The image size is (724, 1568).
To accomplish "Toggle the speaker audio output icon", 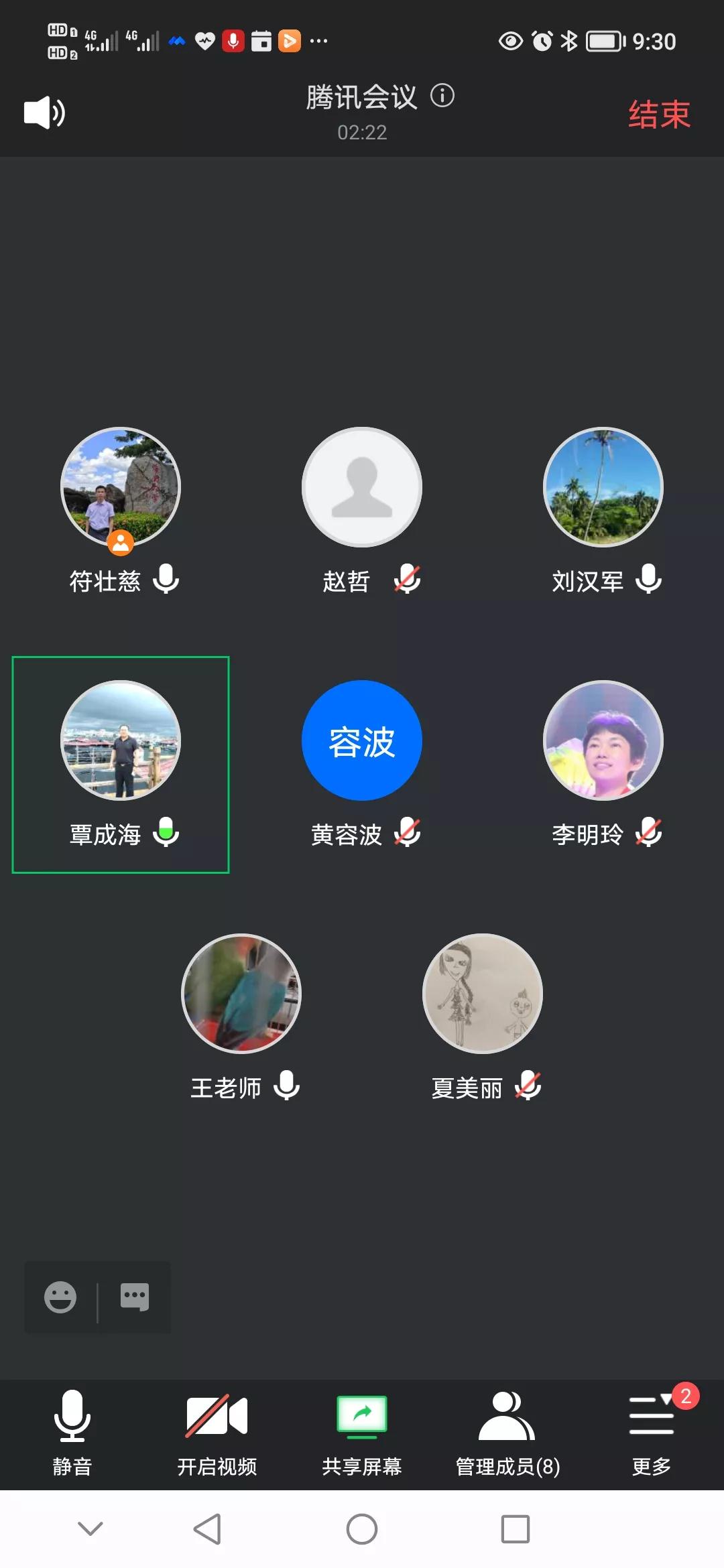I will (44, 113).
